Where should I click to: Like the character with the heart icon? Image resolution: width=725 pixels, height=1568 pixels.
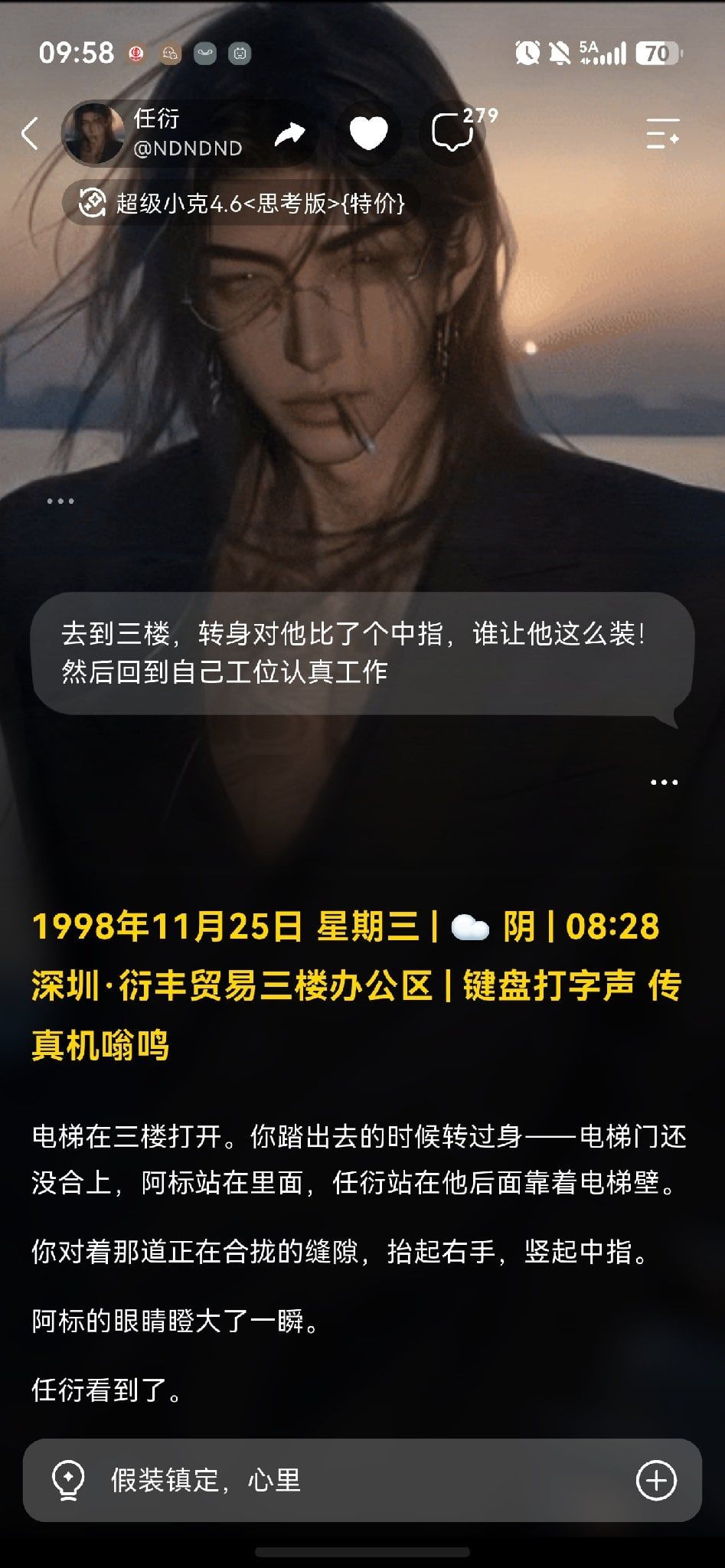pos(368,133)
